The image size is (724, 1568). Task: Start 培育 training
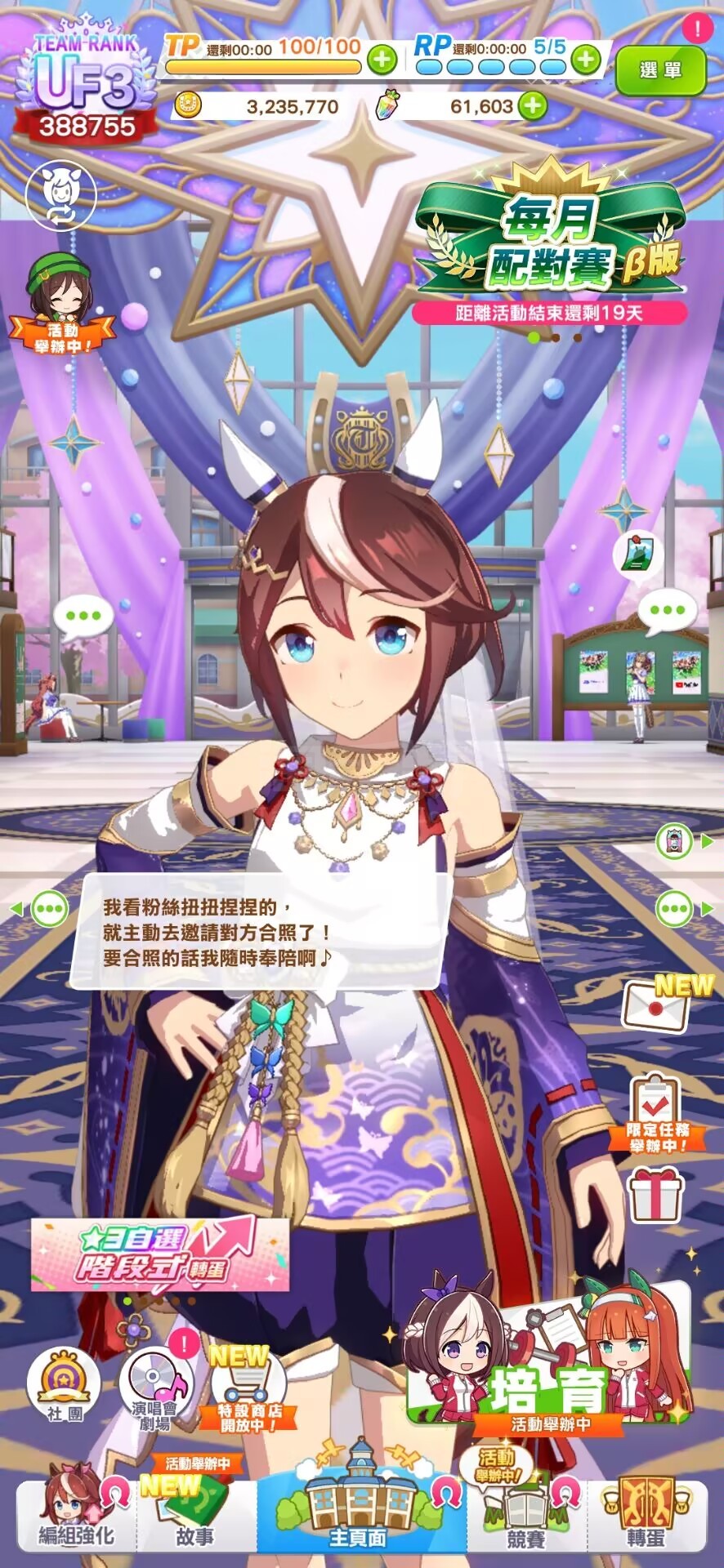point(547,1356)
